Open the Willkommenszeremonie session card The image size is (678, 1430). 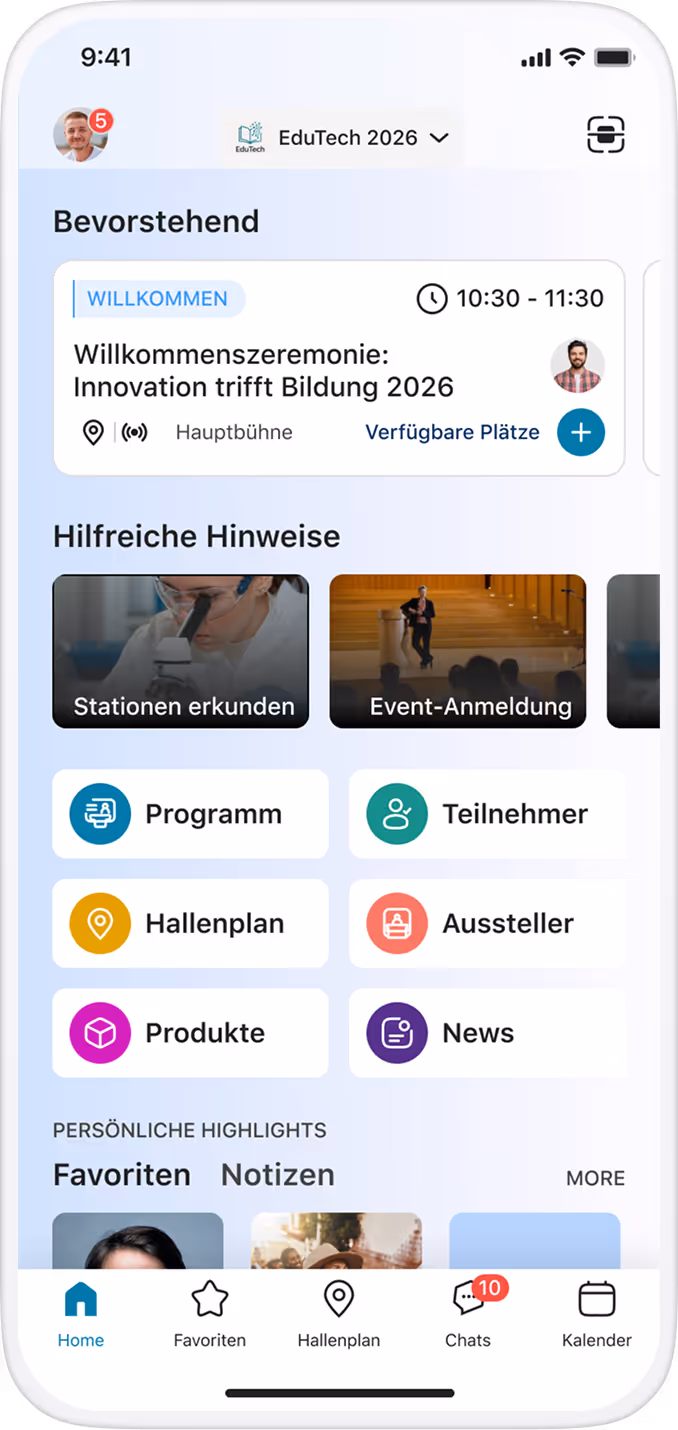[x=300, y=370]
